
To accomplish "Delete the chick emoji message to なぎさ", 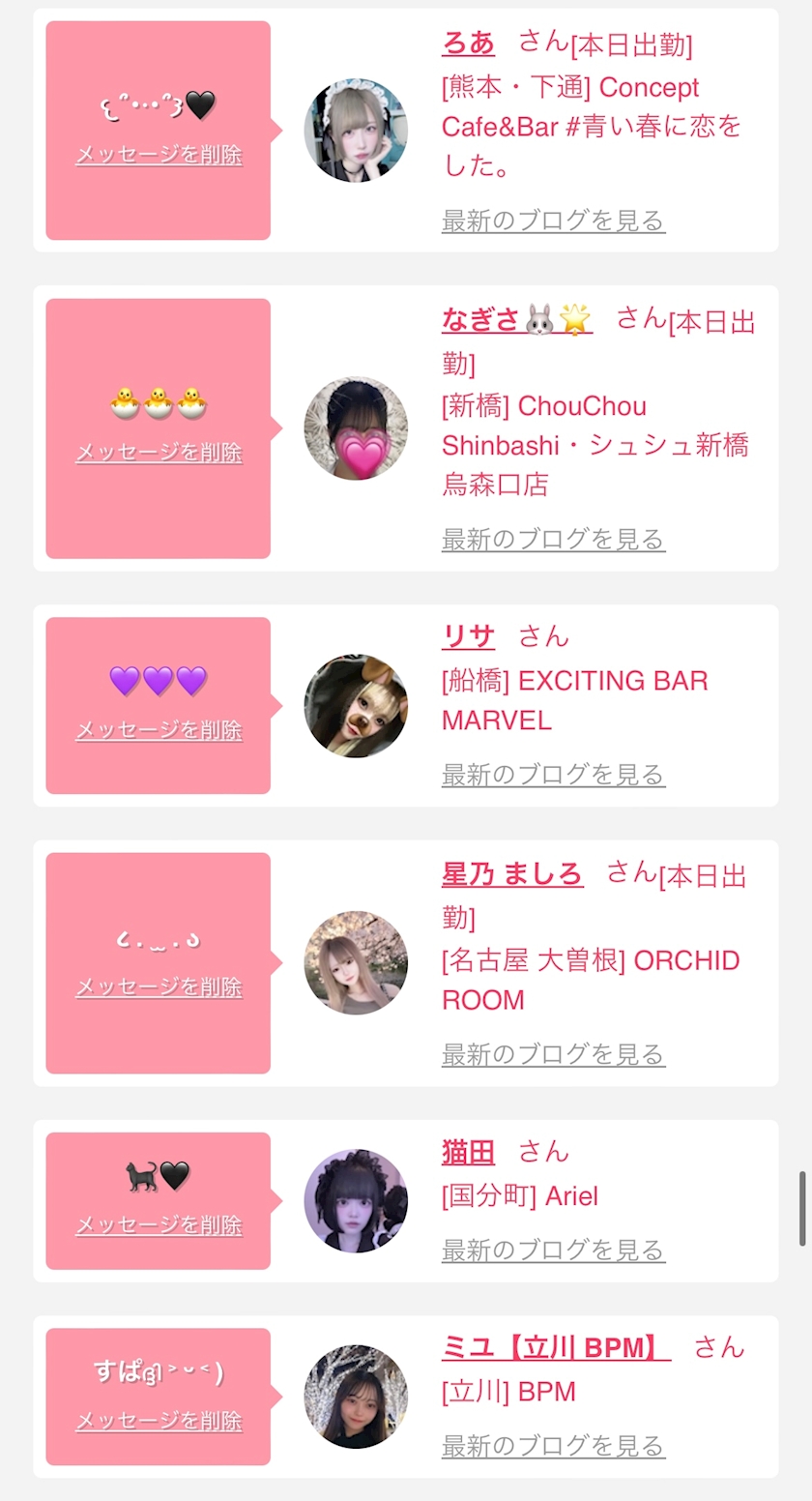I will [x=159, y=452].
